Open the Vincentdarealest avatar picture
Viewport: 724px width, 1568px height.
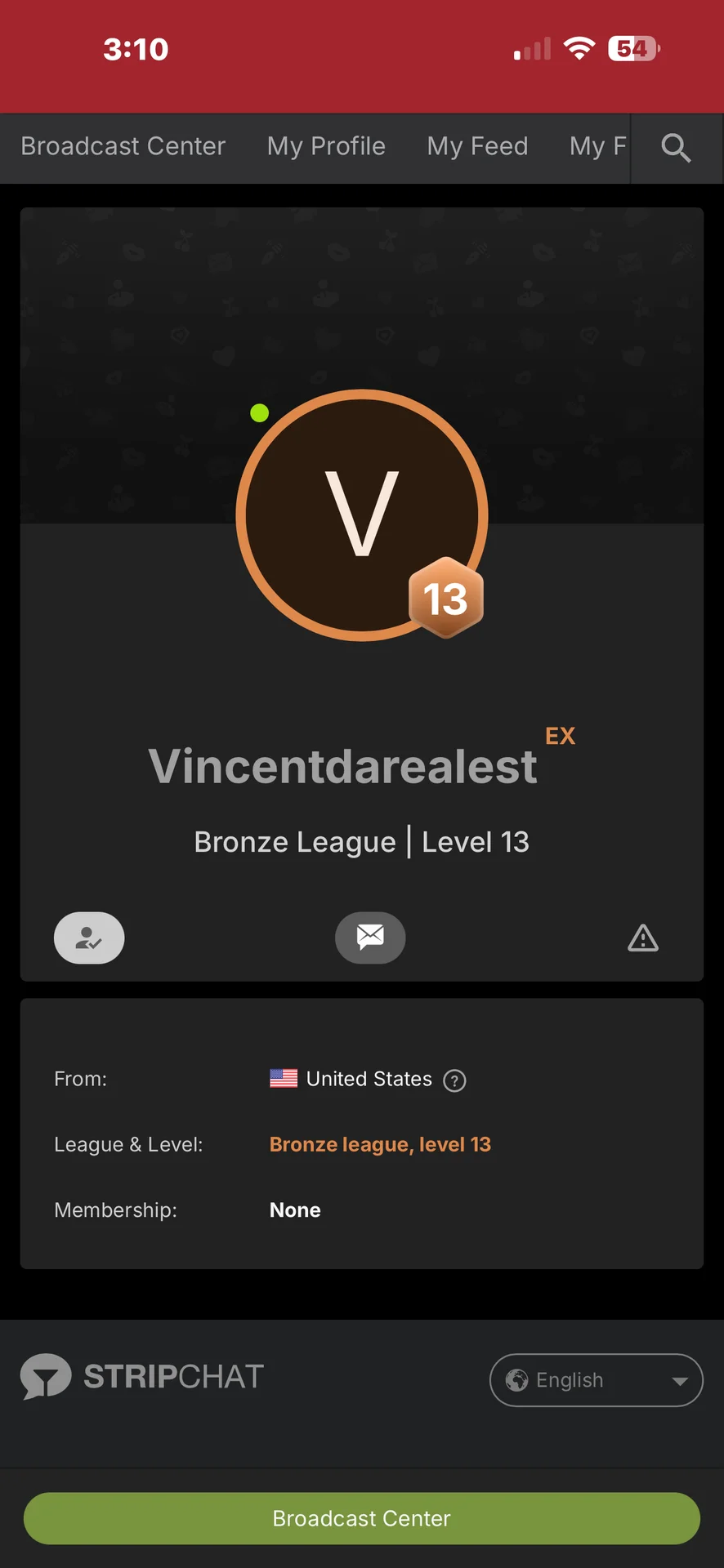click(x=362, y=515)
